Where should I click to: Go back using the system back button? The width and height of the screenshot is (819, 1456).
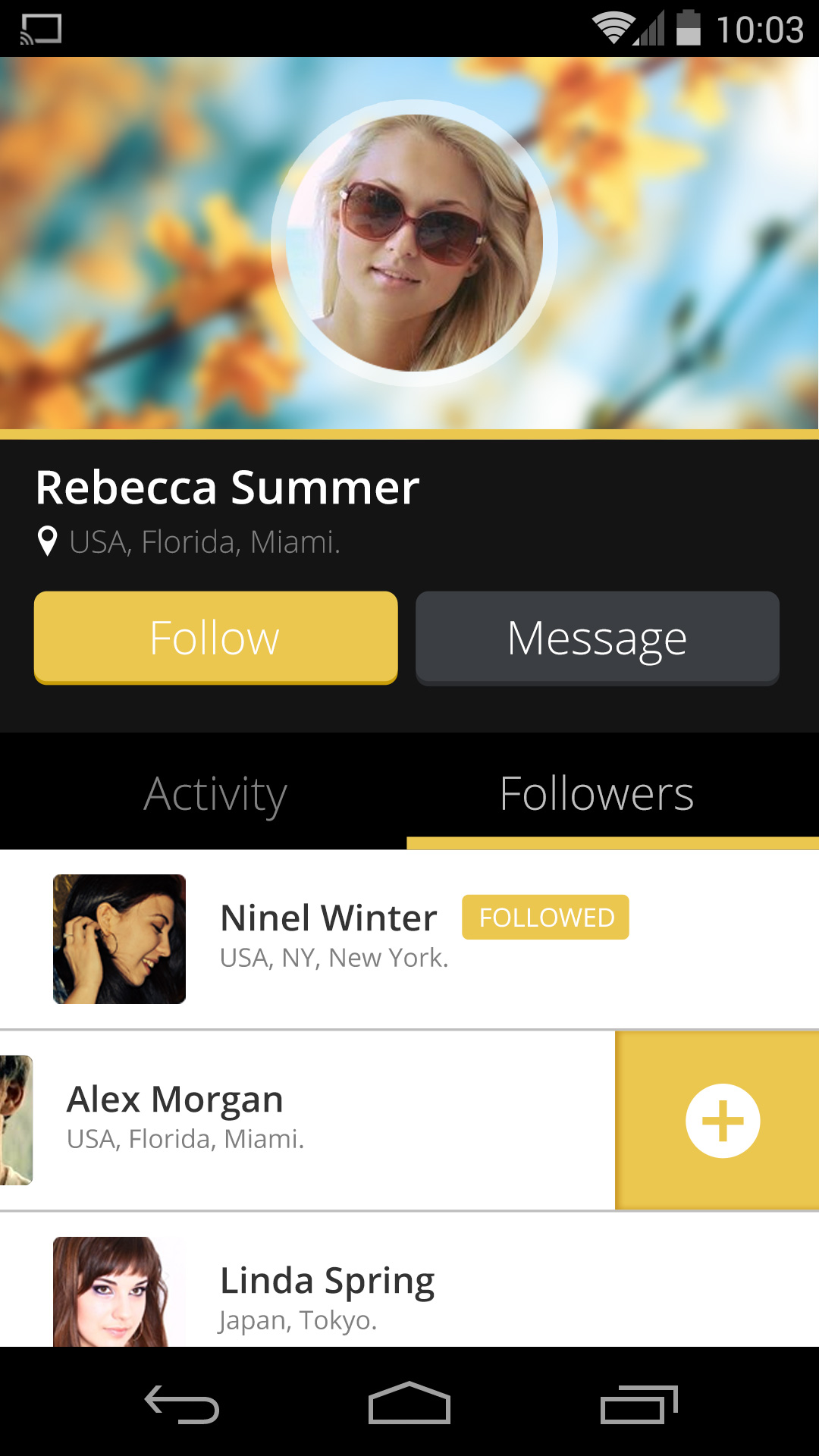[x=182, y=1404]
